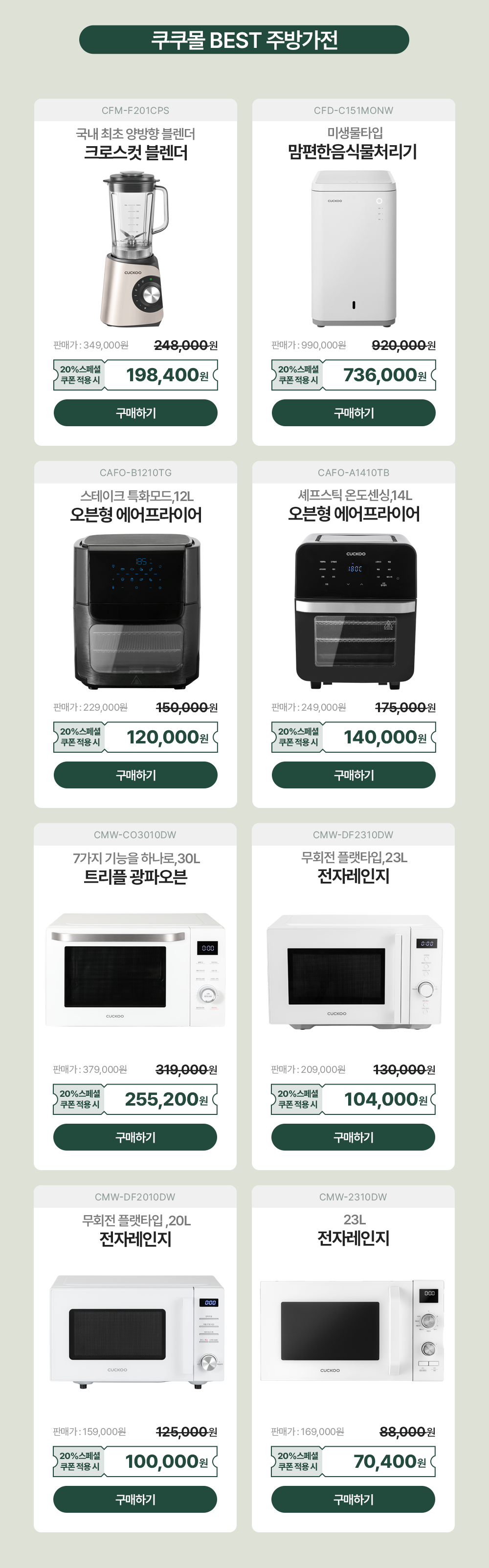The width and height of the screenshot is (489, 1568).
Task: Open the 맘편한음식물처리기 product image
Action: click(x=353, y=248)
